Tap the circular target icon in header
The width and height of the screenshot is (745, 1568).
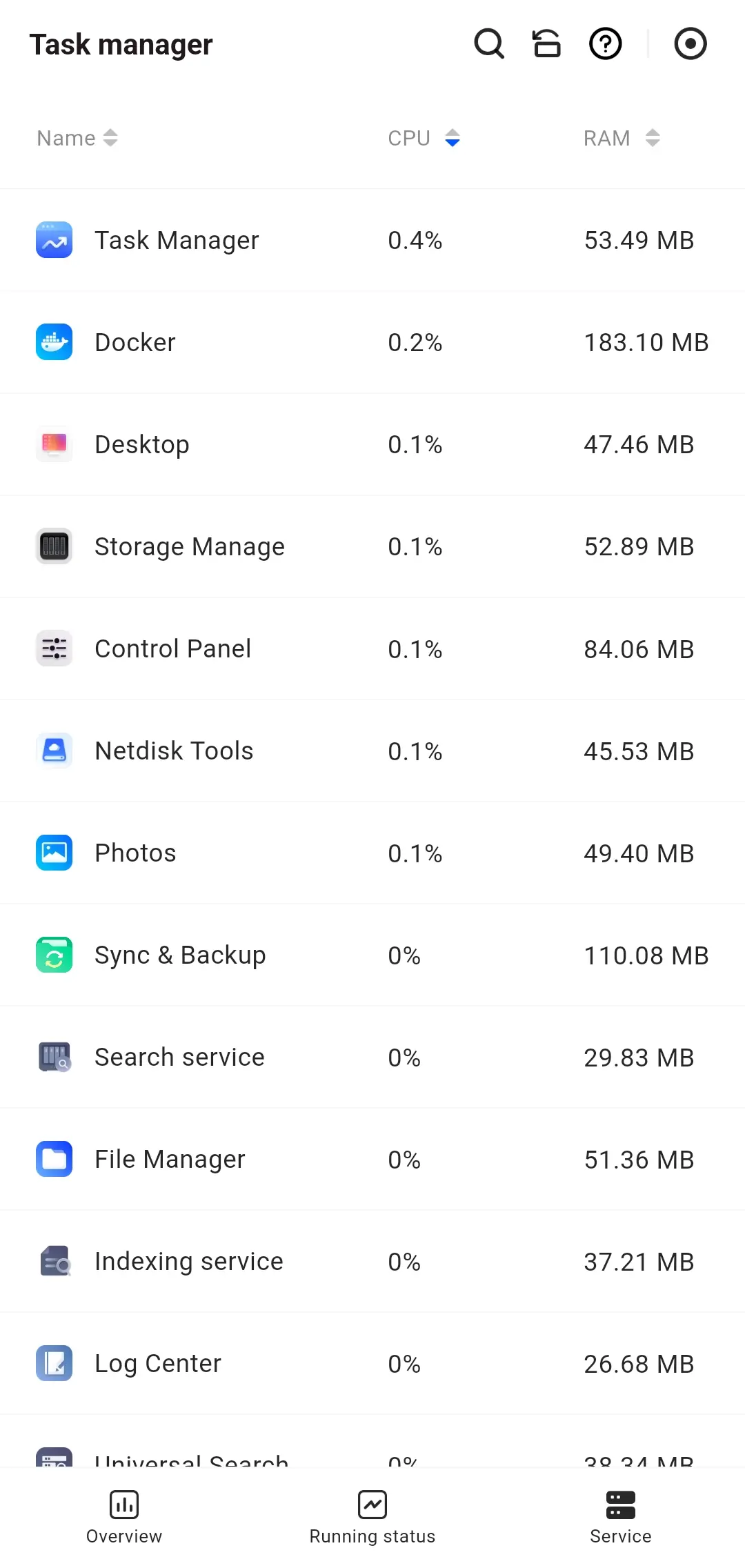coord(690,44)
